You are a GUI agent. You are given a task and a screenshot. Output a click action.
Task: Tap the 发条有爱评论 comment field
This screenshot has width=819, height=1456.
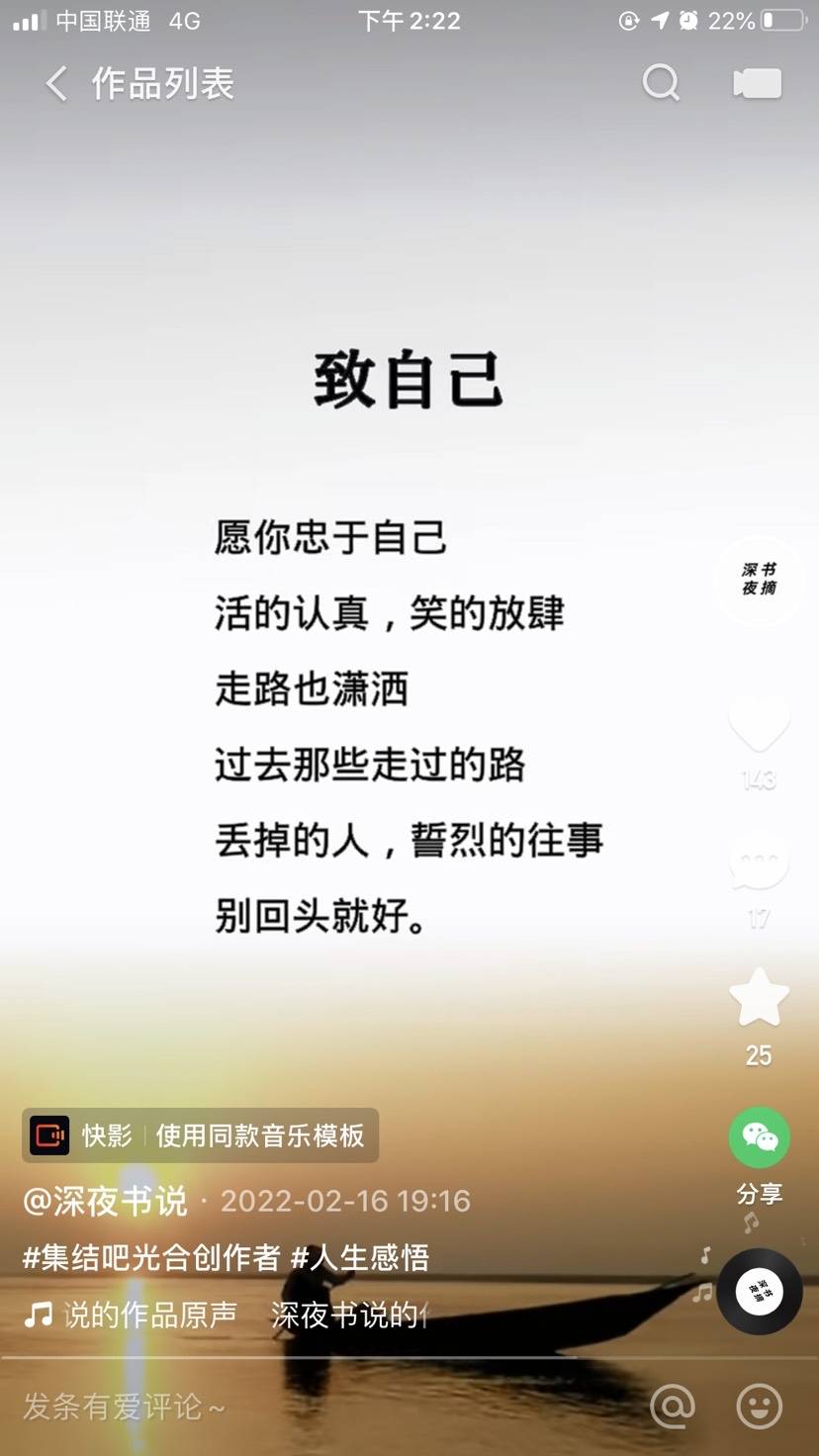click(x=297, y=1407)
